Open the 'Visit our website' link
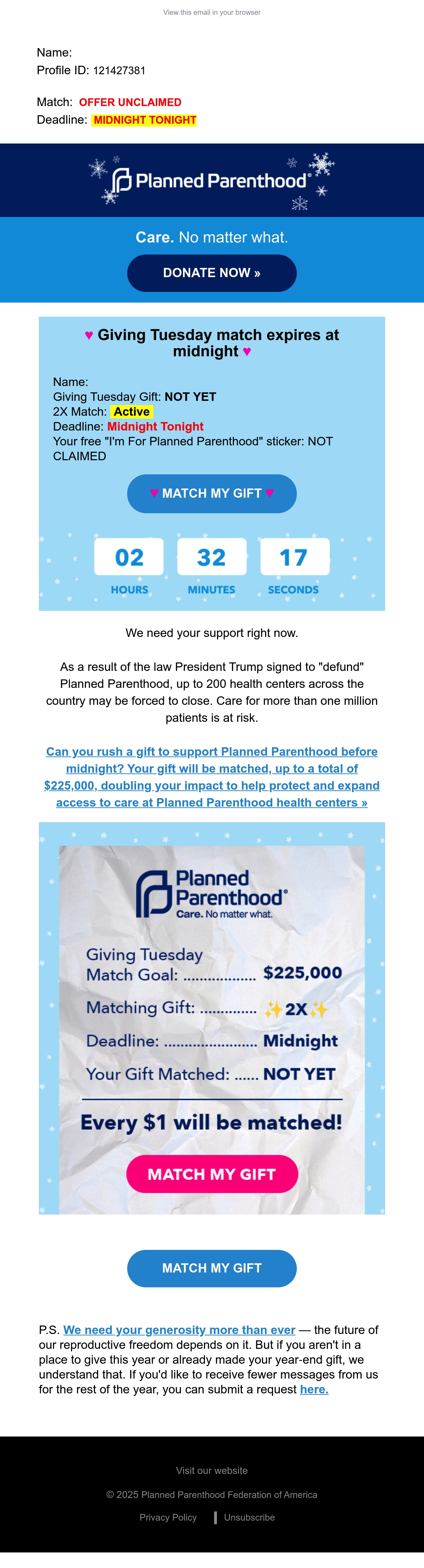 coord(212,1470)
